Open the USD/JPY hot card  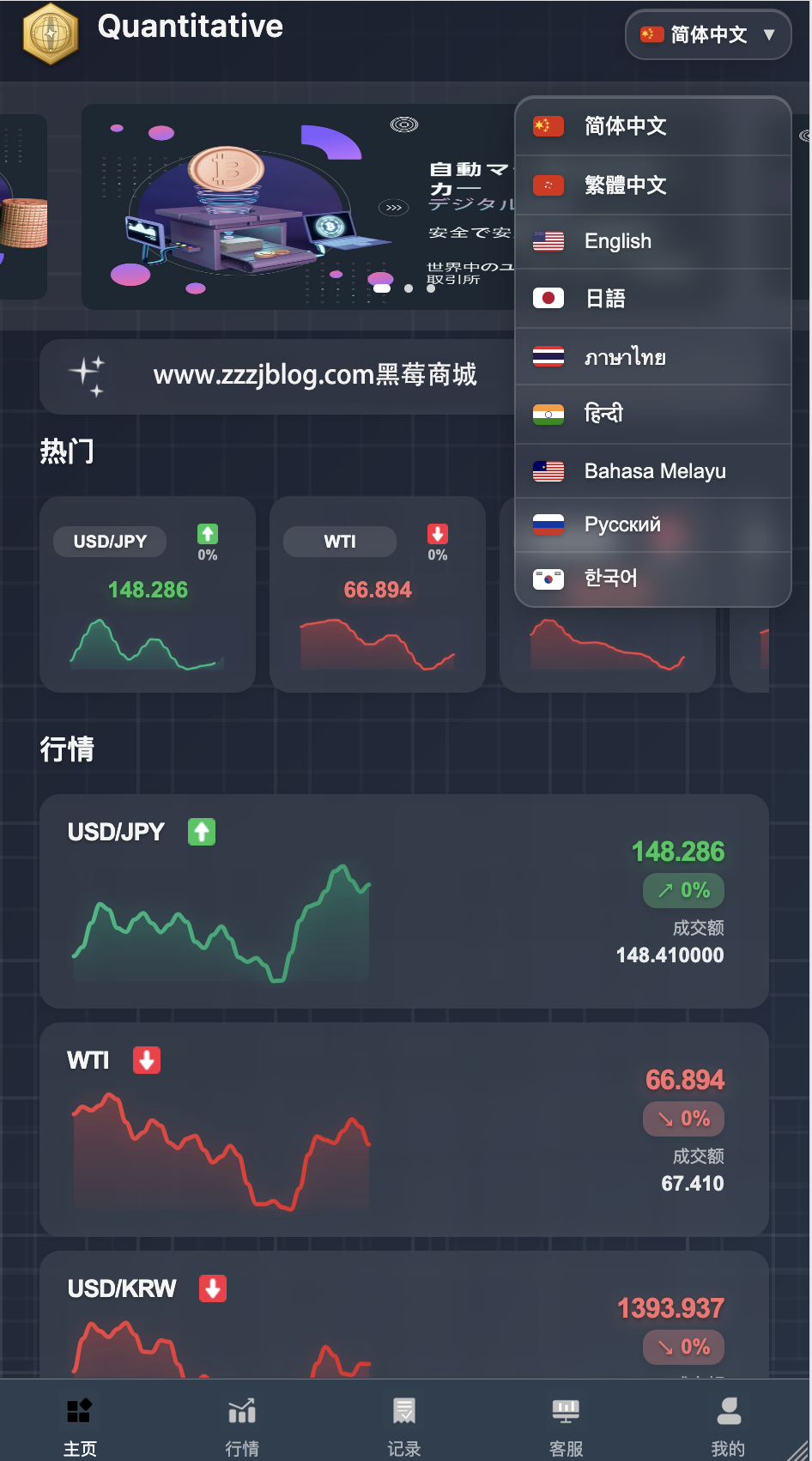(148, 594)
